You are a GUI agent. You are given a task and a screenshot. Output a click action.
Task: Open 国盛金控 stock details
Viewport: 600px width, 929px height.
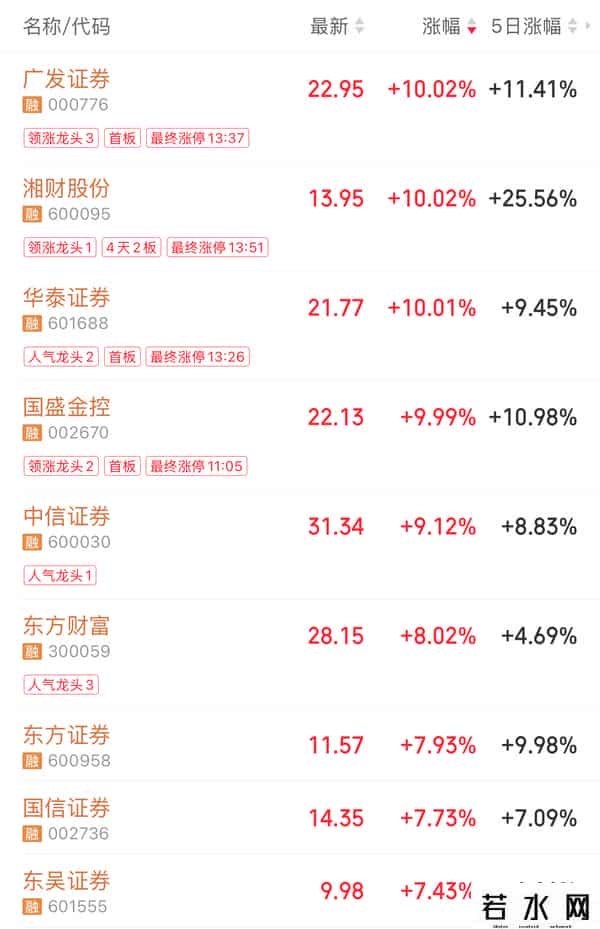click(67, 408)
